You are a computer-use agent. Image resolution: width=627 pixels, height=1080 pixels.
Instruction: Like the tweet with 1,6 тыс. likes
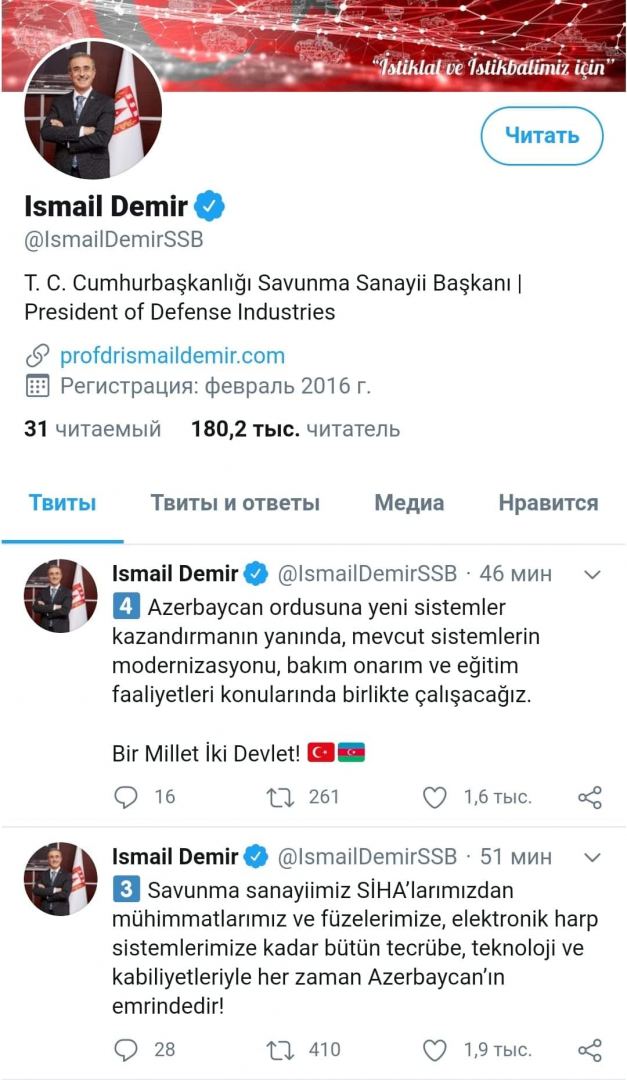(x=434, y=797)
